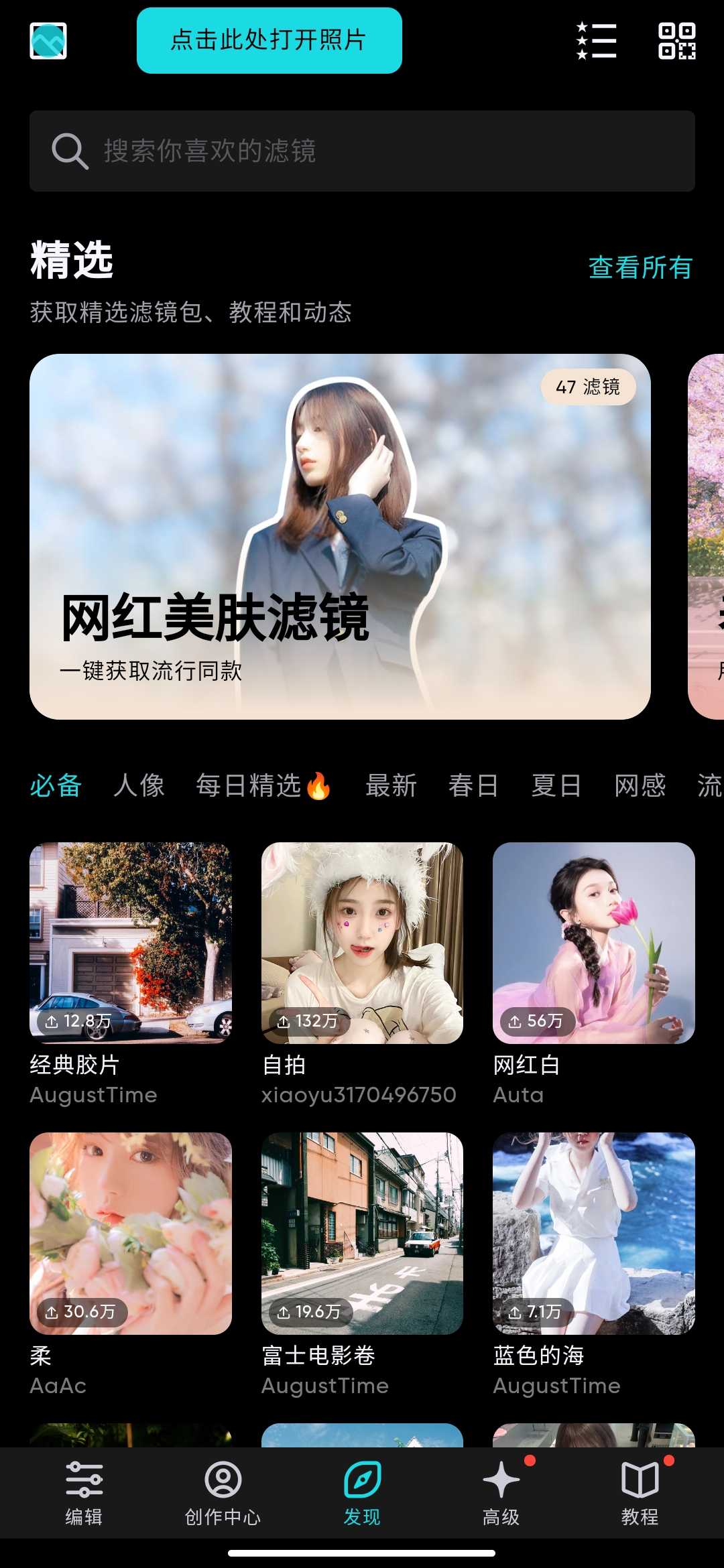This screenshot has width=724, height=1568.
Task: Open the 网感 category tab
Action: 640,785
